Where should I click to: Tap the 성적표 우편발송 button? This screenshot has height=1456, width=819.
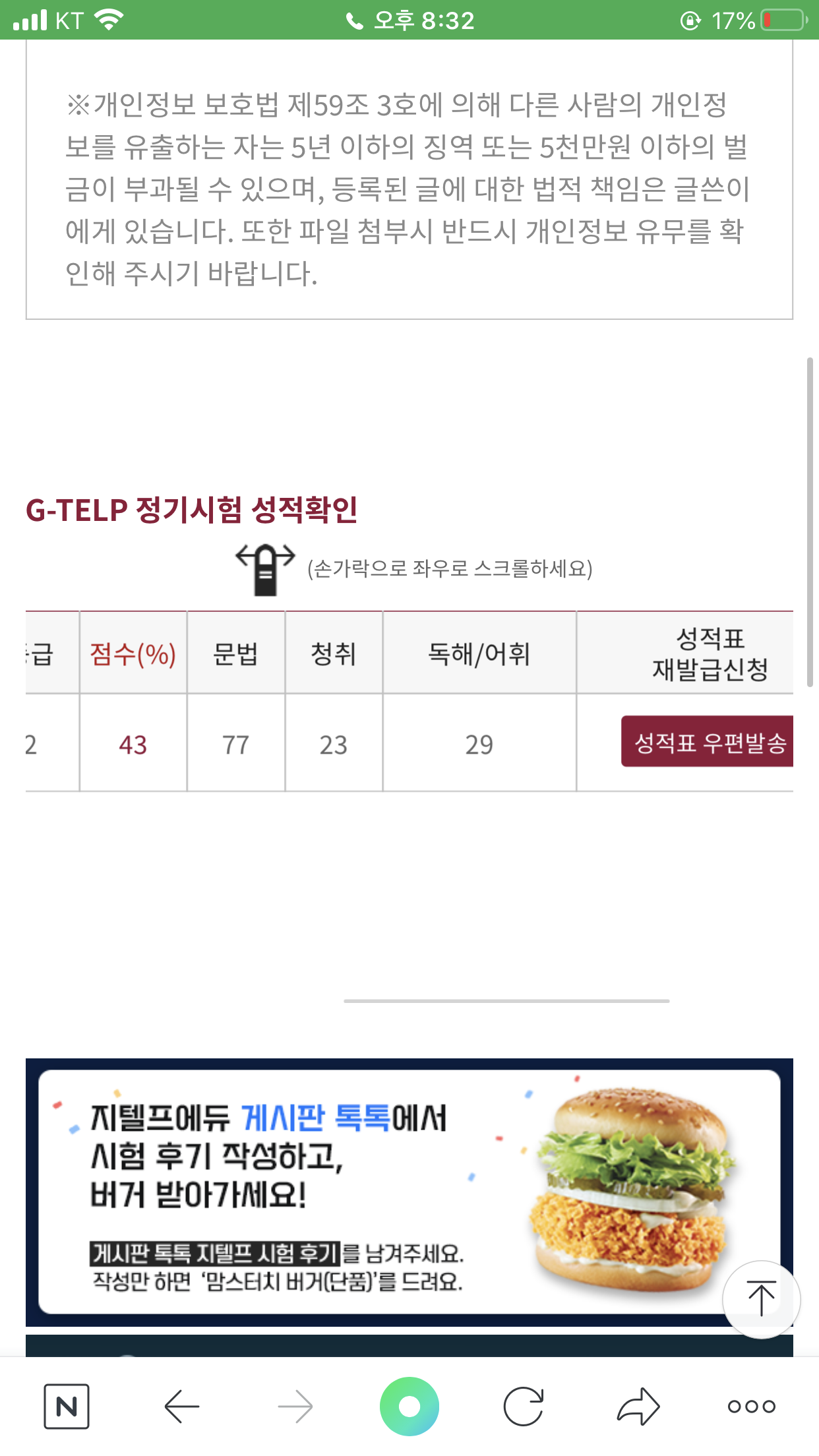[x=708, y=742]
